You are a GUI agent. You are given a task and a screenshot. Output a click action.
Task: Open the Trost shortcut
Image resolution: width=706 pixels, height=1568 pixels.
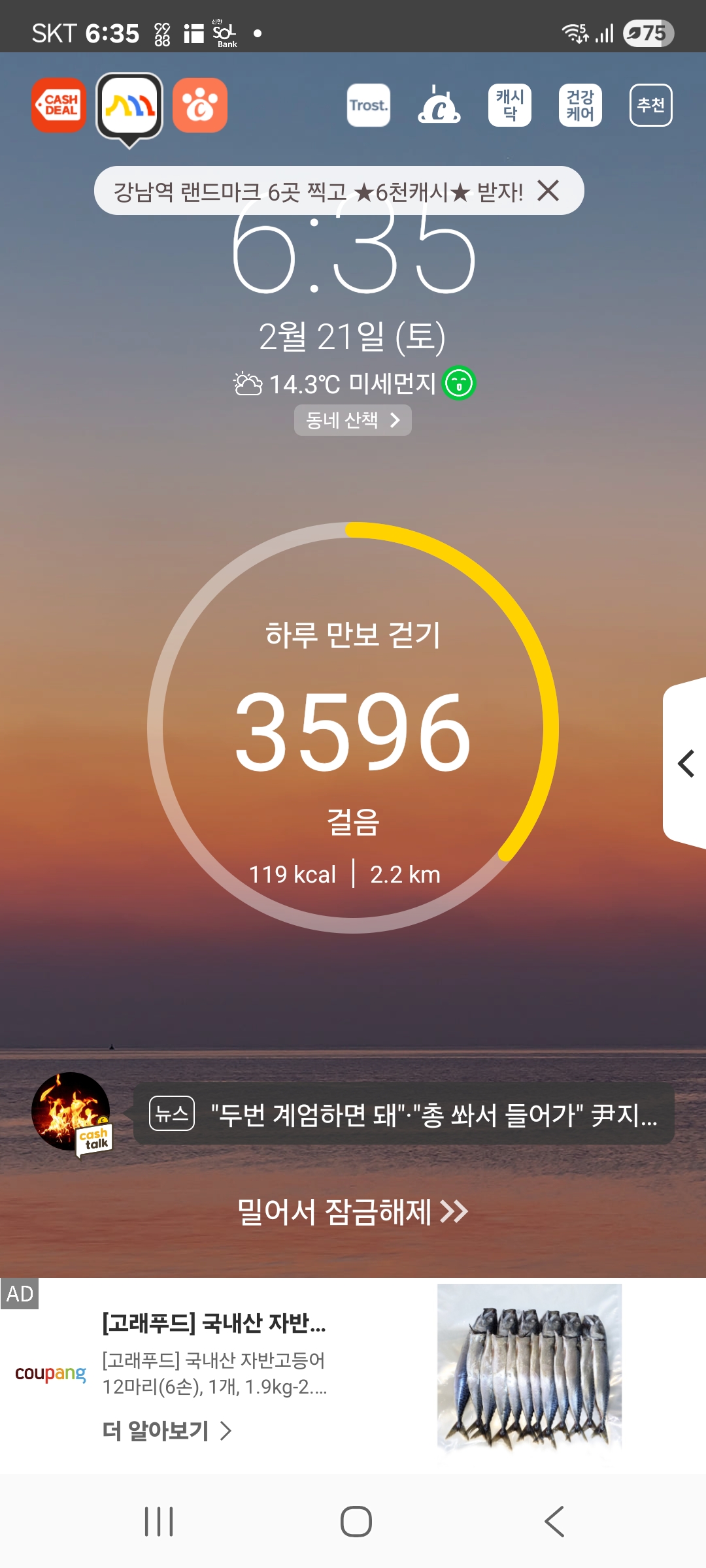pos(369,105)
